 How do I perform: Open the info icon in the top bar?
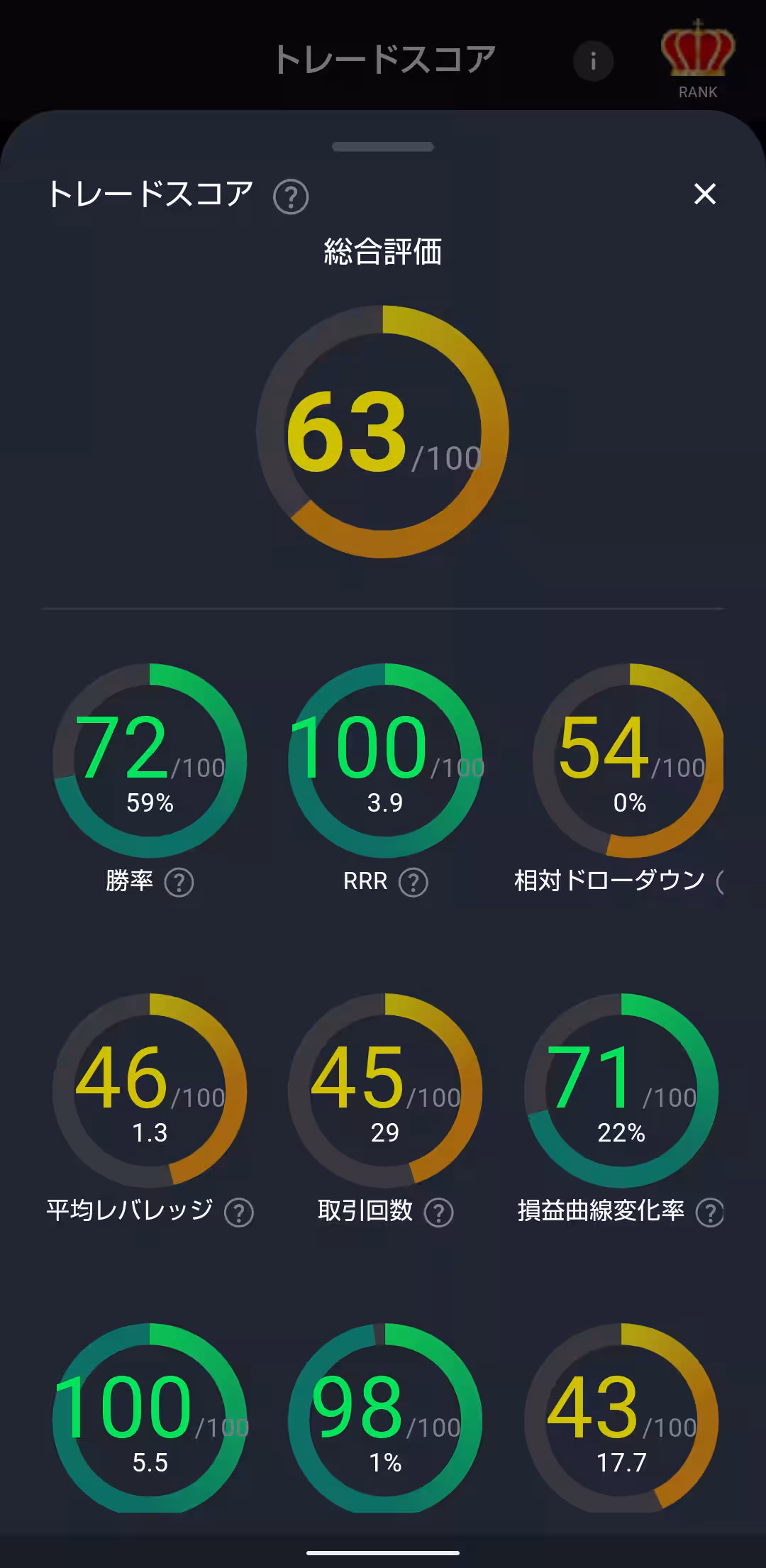pos(594,61)
